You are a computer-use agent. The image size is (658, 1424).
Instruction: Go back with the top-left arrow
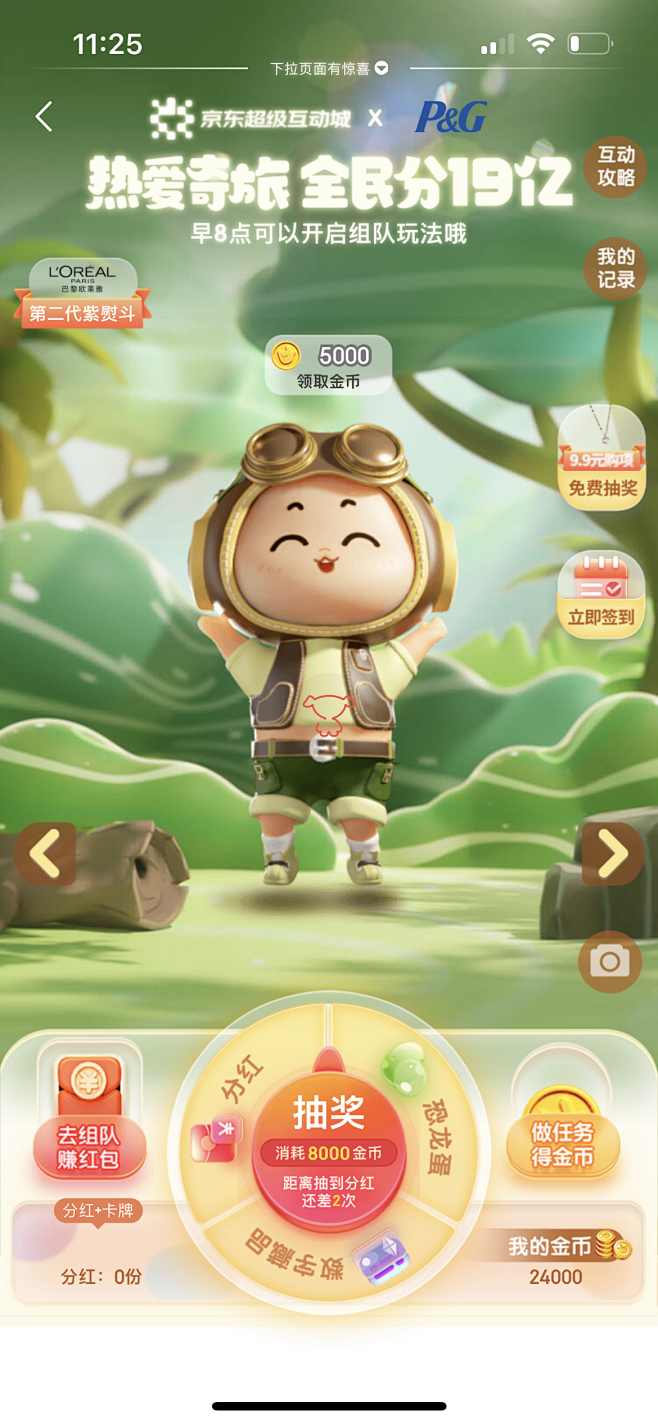(43, 117)
